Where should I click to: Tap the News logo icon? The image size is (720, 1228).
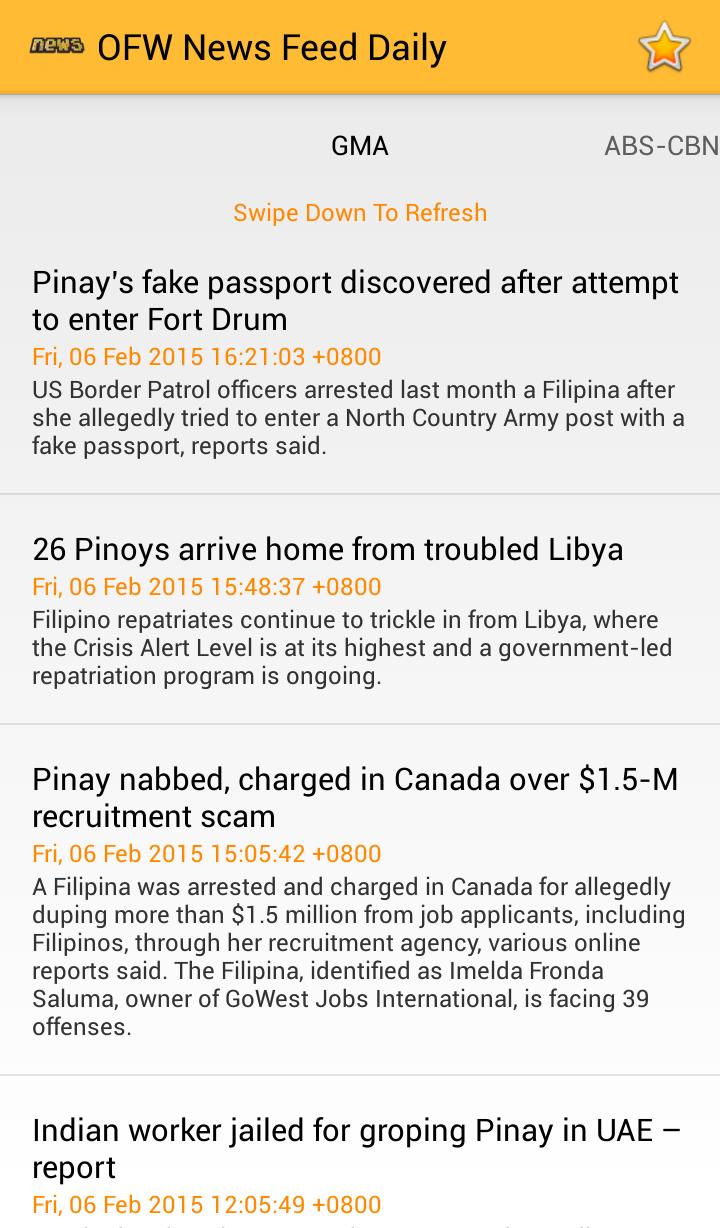[56, 44]
